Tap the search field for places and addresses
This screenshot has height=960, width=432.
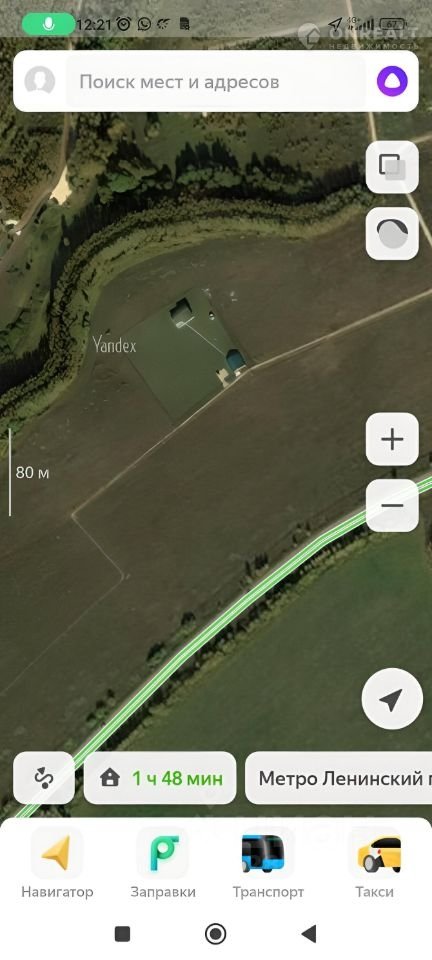click(215, 81)
